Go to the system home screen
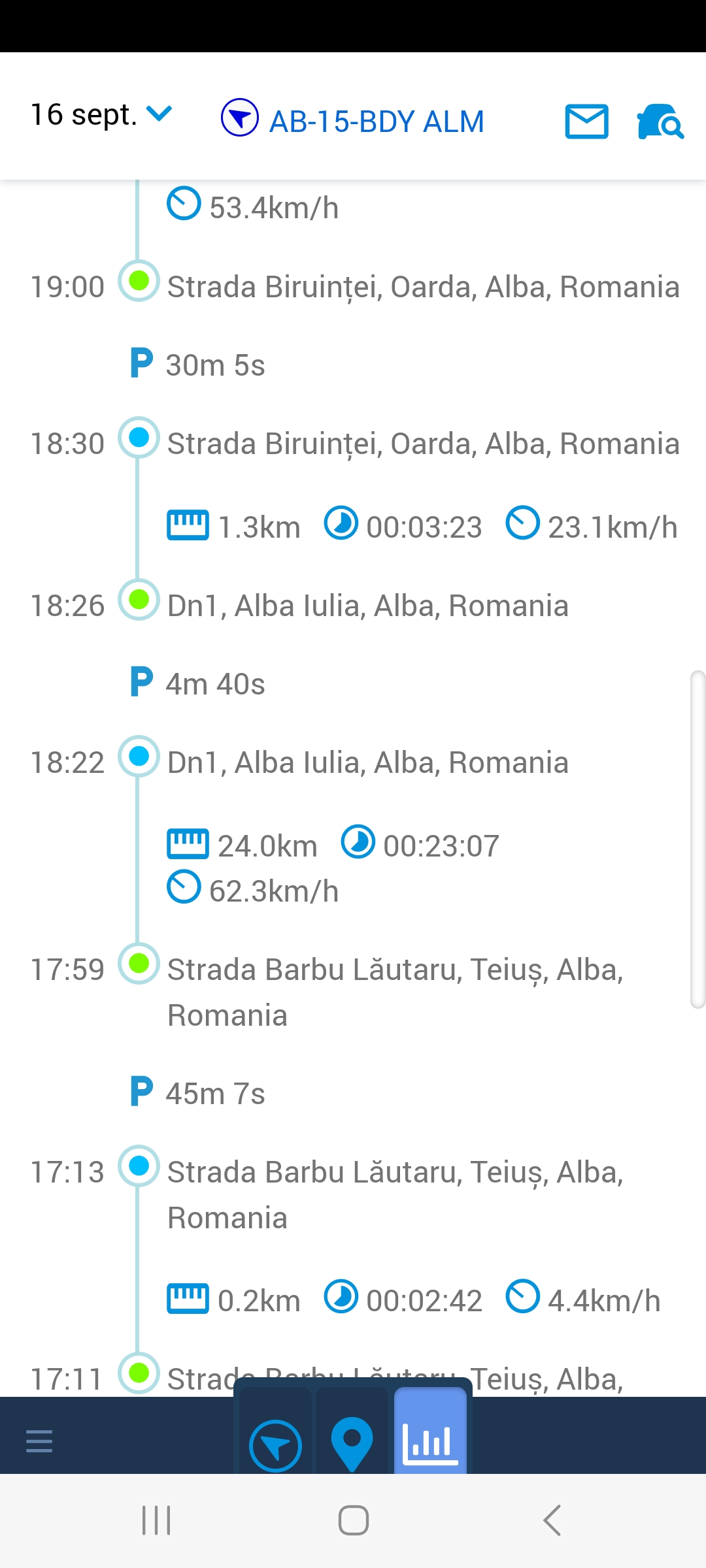Screen dimensions: 706x1568 [x=353, y=1520]
